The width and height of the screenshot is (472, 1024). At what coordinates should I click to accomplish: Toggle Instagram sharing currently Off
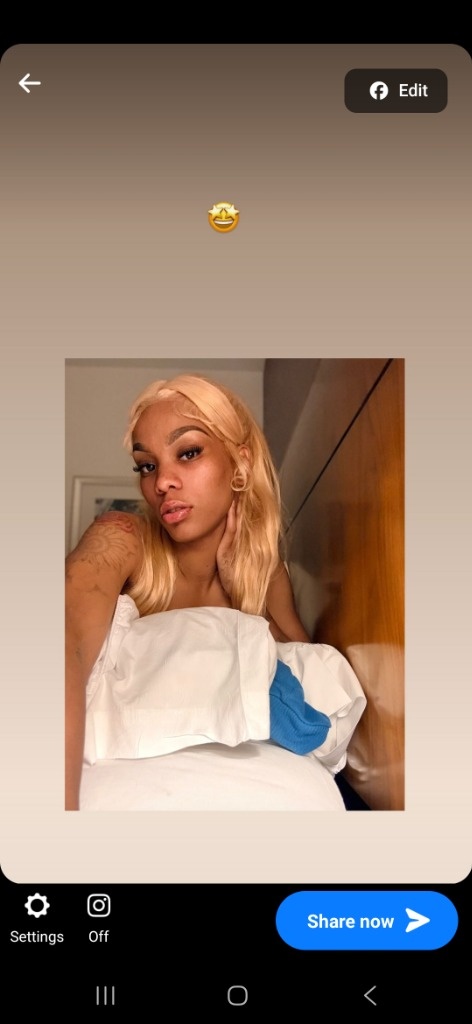click(x=99, y=918)
